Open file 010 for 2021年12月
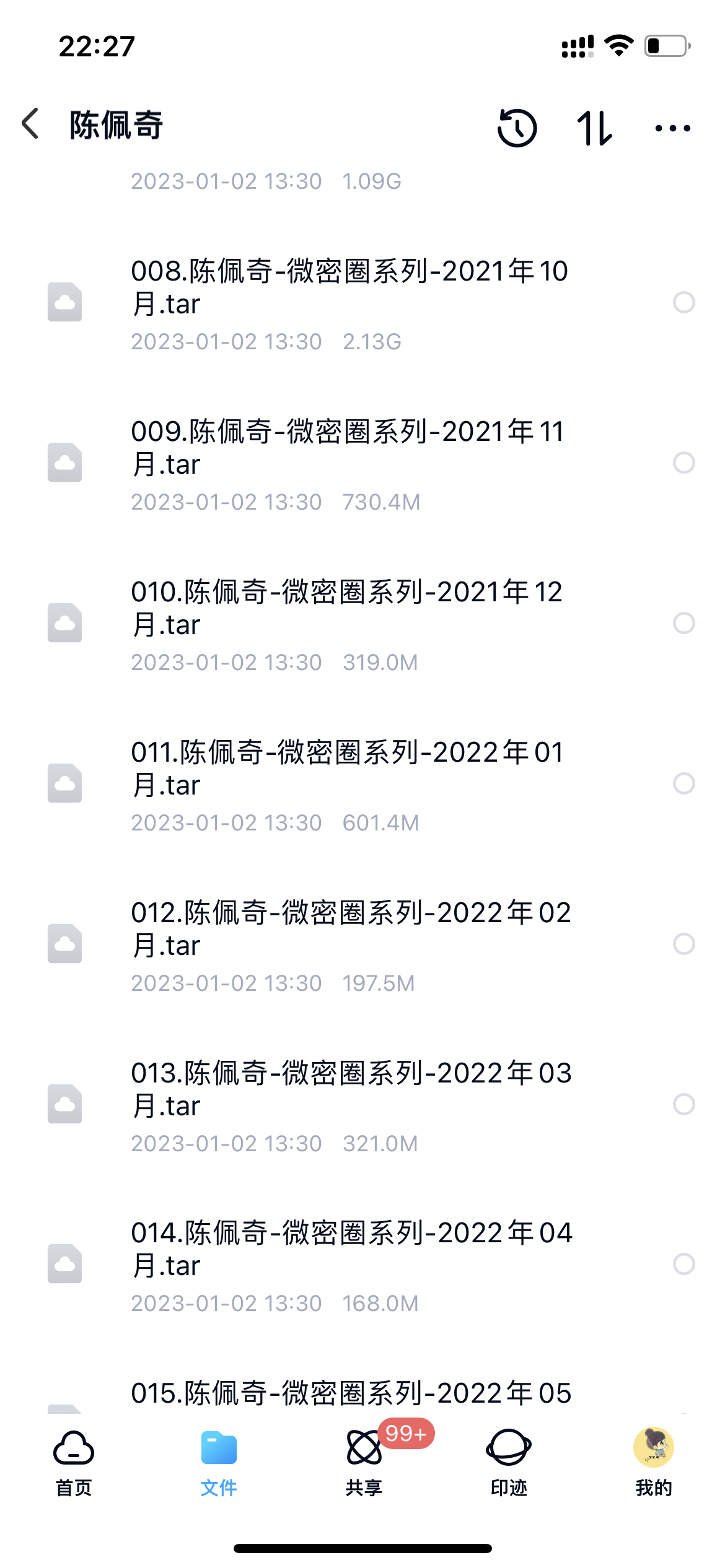The image size is (725, 1568). tap(346, 608)
